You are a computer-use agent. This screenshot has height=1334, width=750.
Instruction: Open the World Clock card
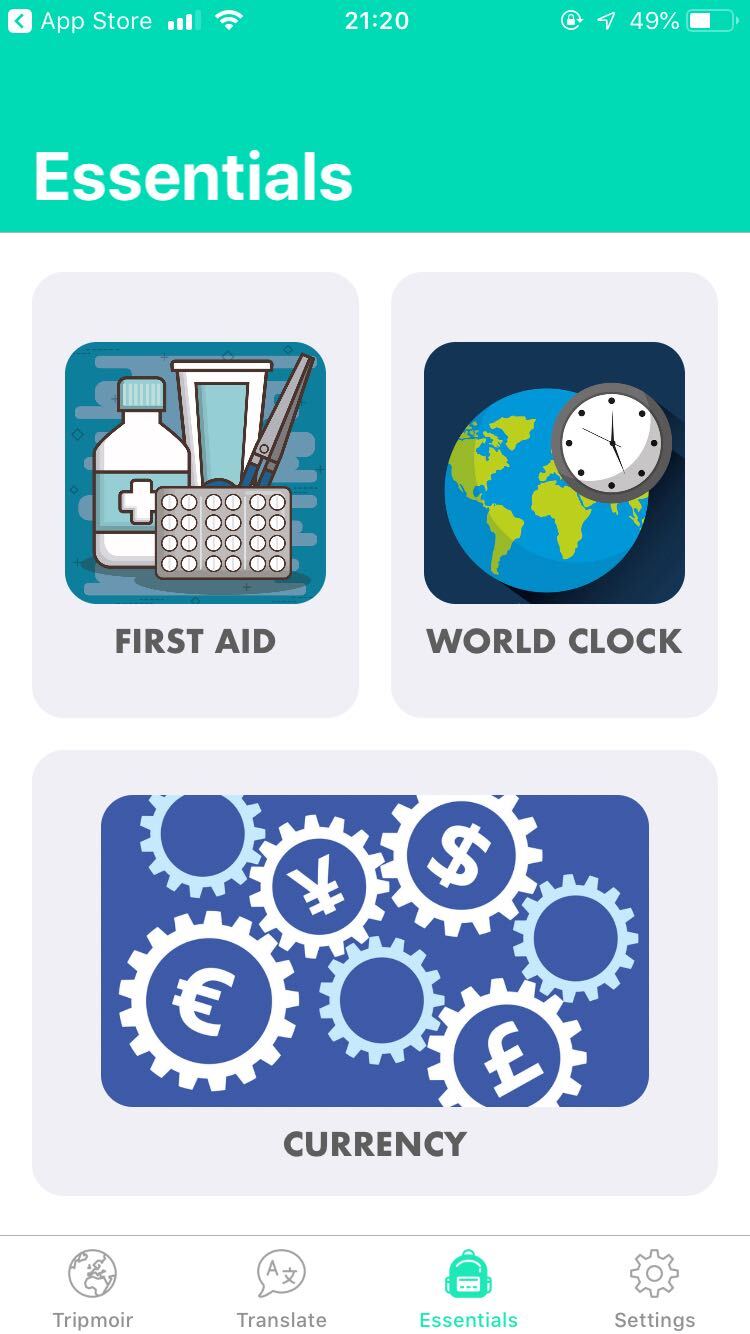[554, 494]
